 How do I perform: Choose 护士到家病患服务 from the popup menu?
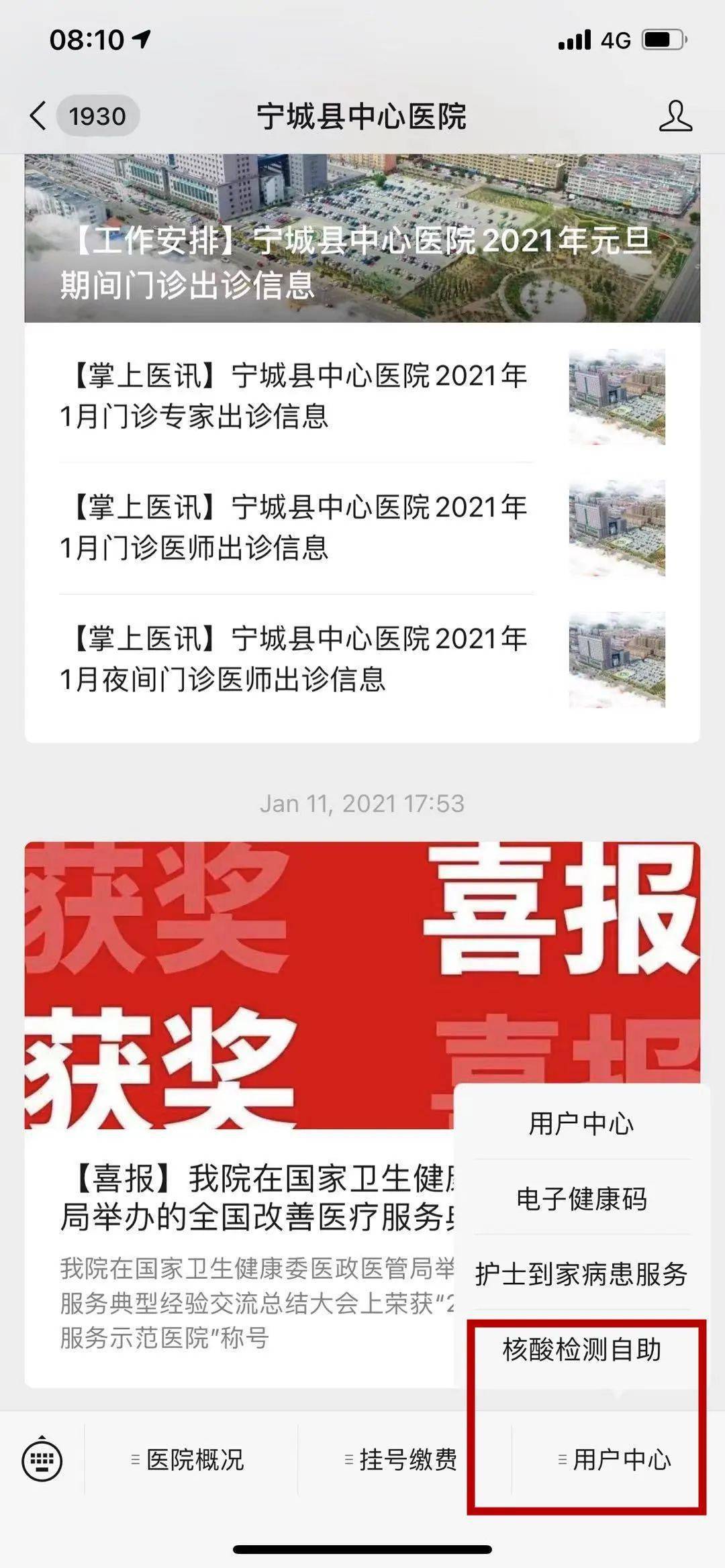click(581, 1273)
